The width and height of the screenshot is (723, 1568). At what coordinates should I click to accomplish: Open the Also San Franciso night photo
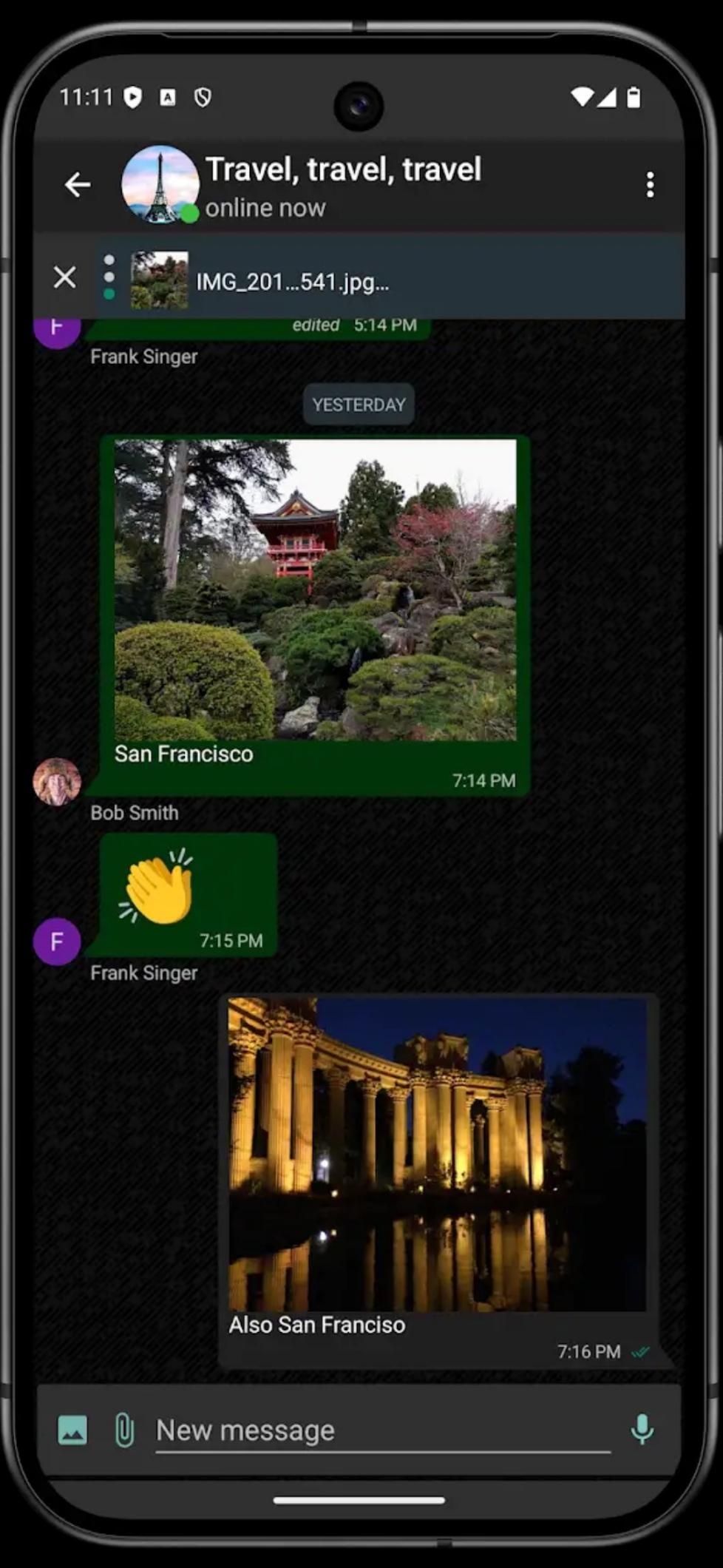click(438, 1155)
